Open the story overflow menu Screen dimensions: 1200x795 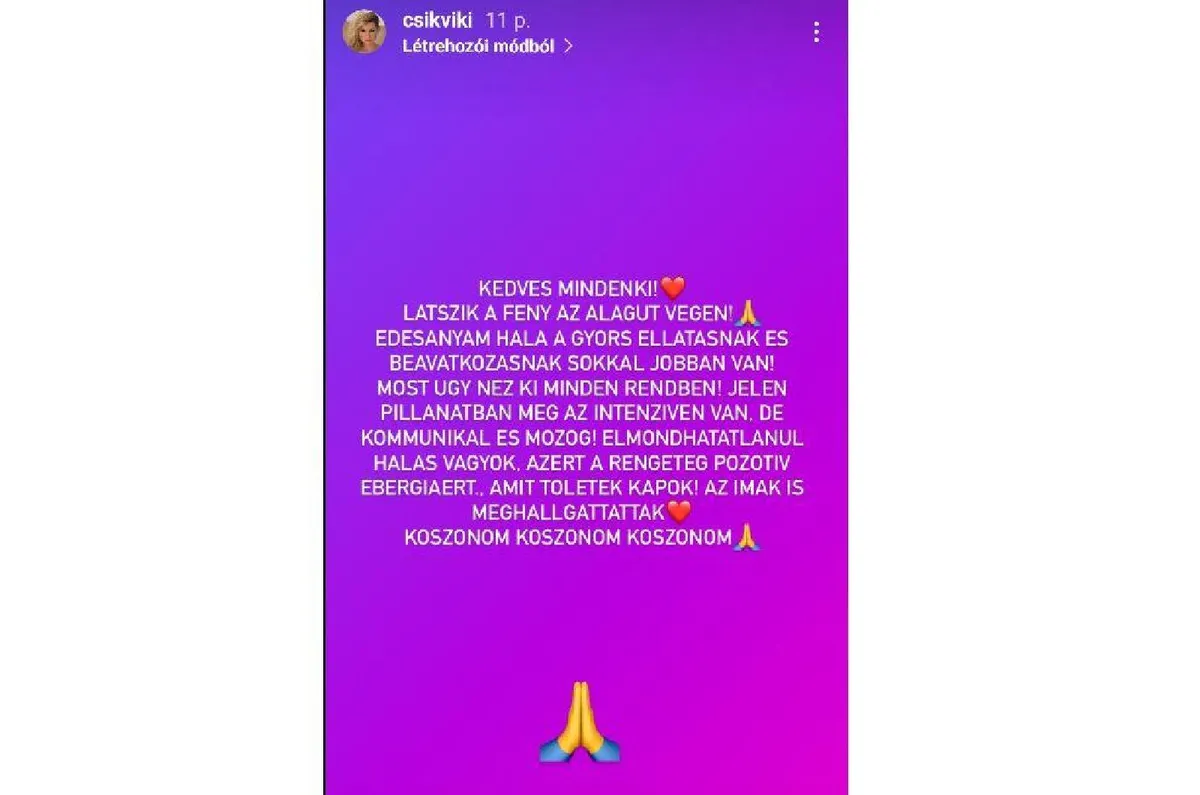click(816, 33)
